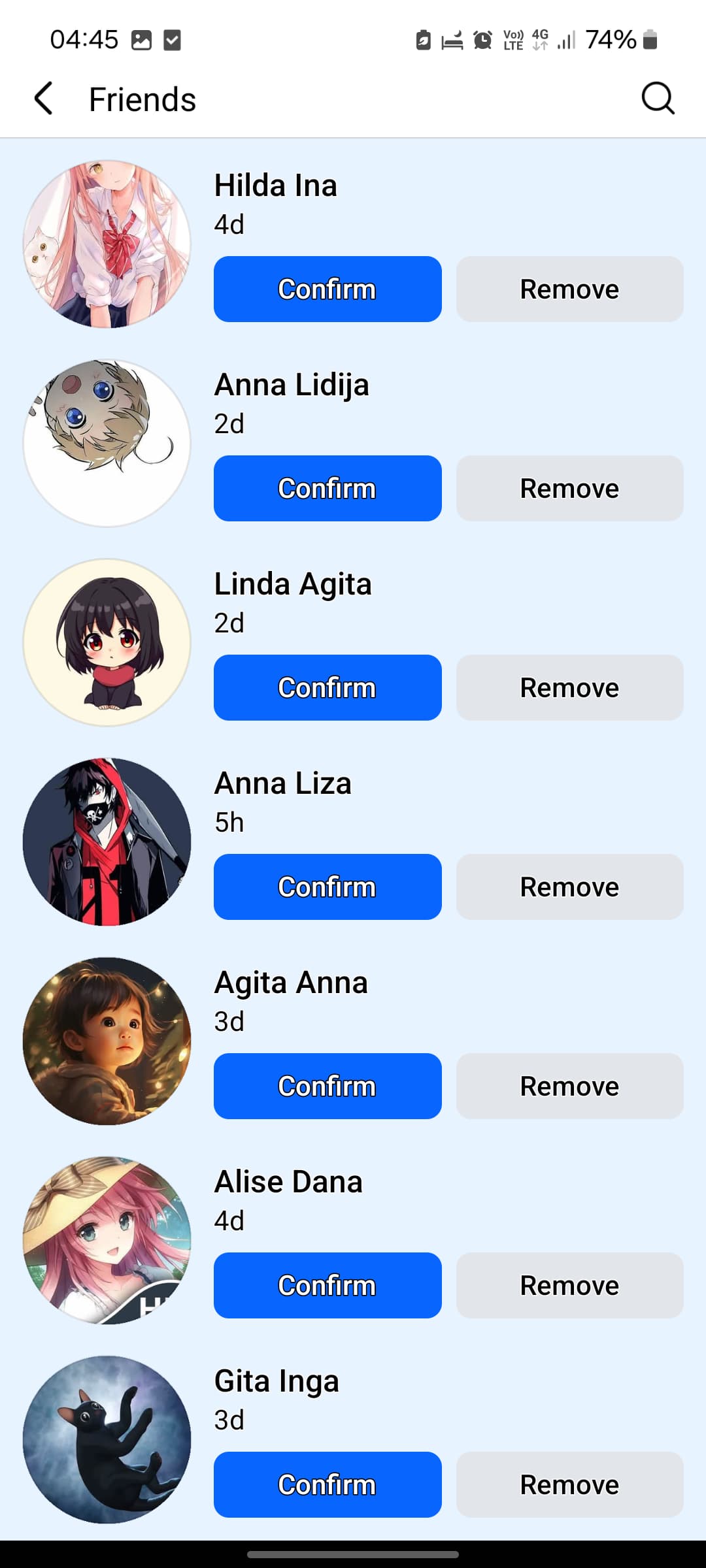Confirm Anna Liza's request
The width and height of the screenshot is (706, 1568).
point(328,887)
